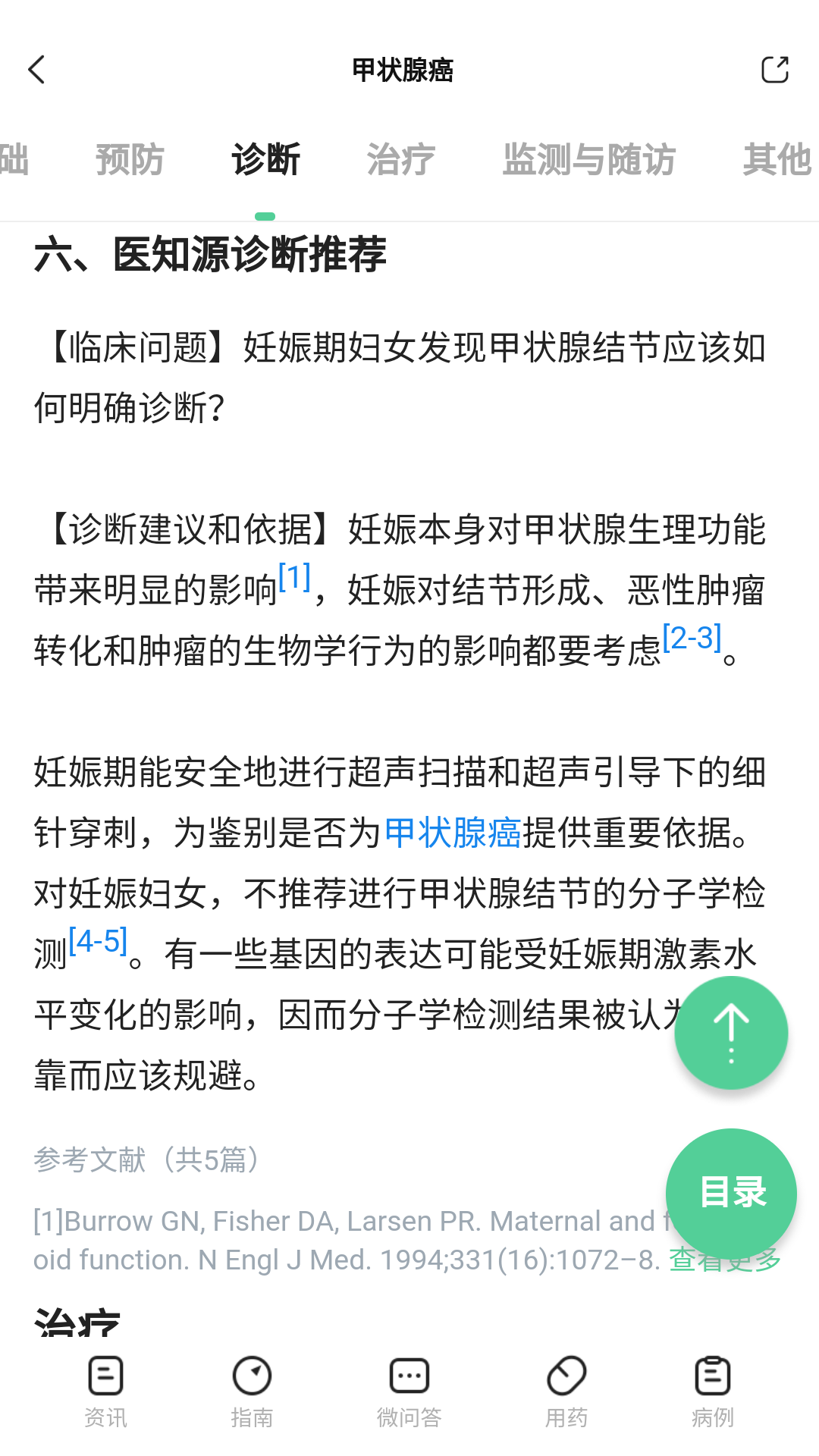
Task: Open the 甲状腺癌 hyperlink in text
Action: tap(450, 832)
